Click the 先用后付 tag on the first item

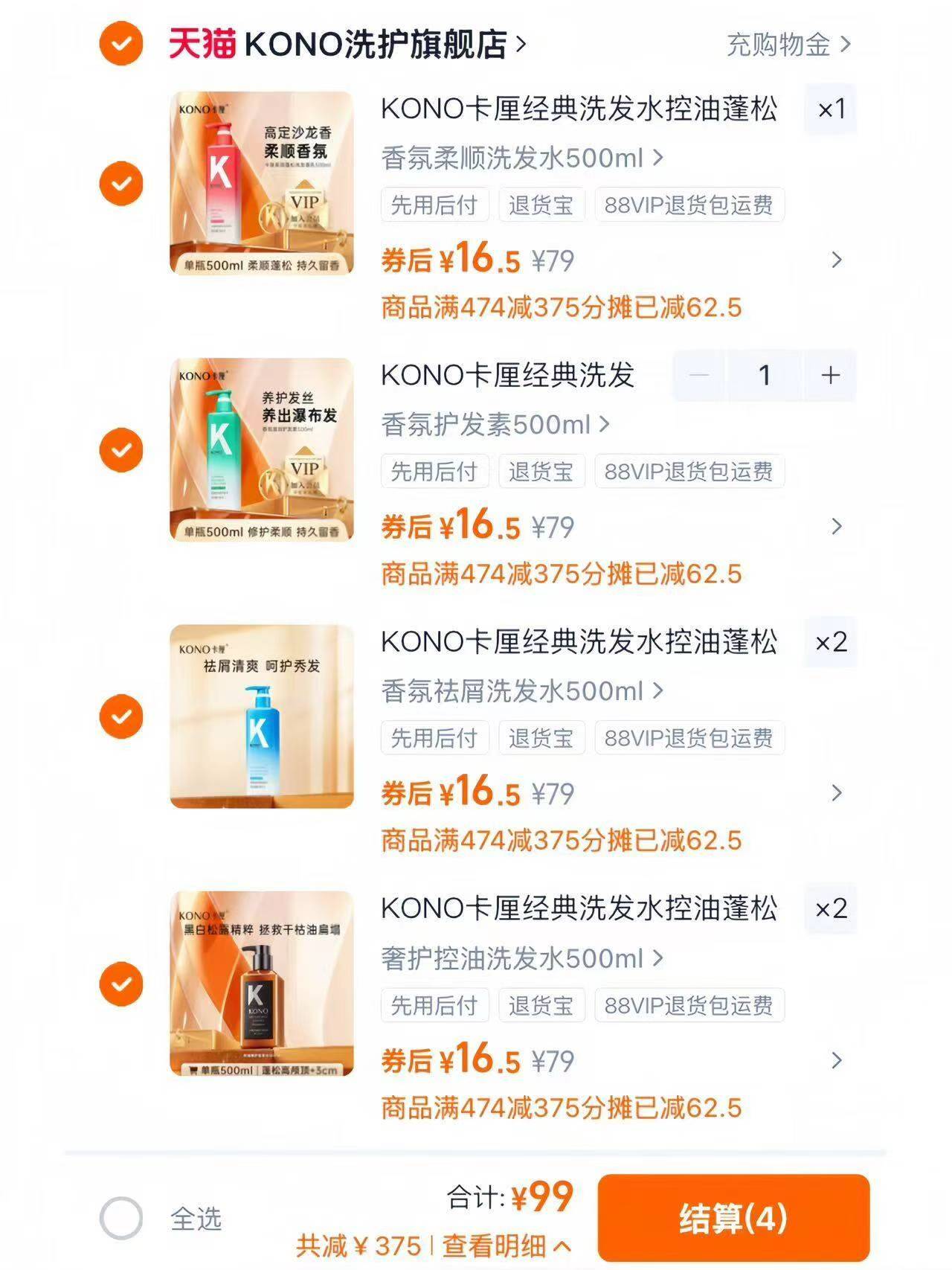(x=434, y=205)
